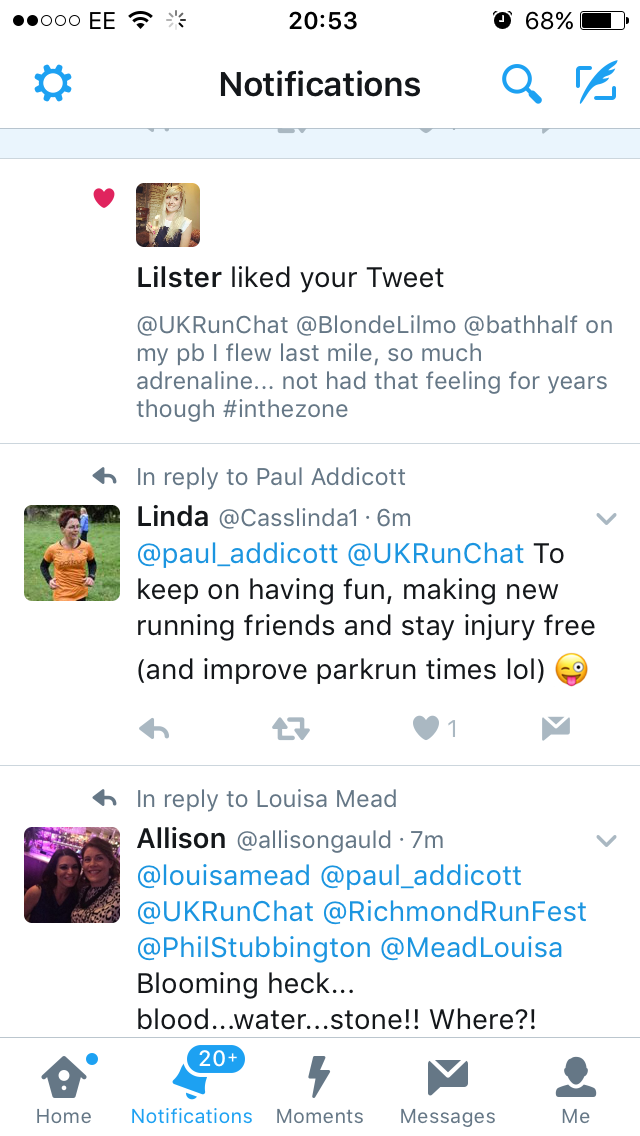This screenshot has width=640, height=1136.
Task: Open Lilster liked your Tweet notification
Action: click(x=290, y=277)
